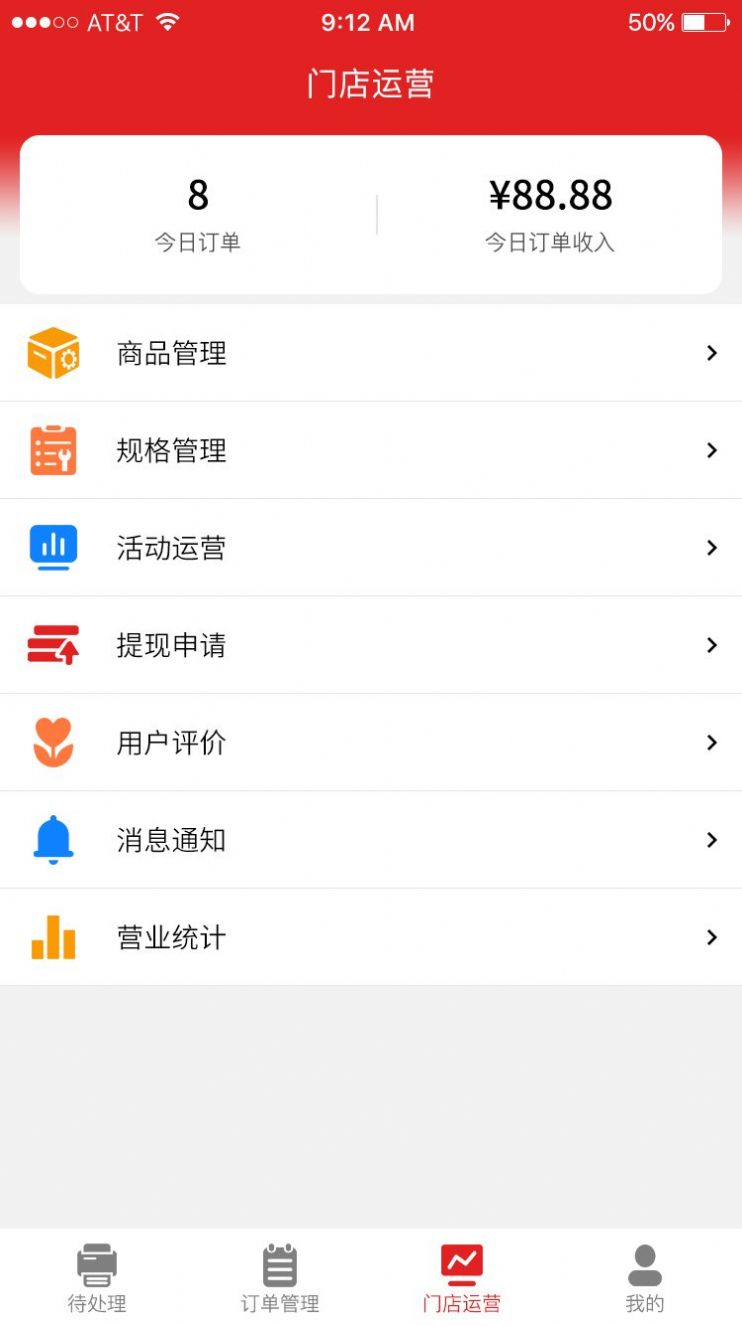Click the profile icon above 我的
This screenshot has height=1326, width=742.
click(x=645, y=1263)
